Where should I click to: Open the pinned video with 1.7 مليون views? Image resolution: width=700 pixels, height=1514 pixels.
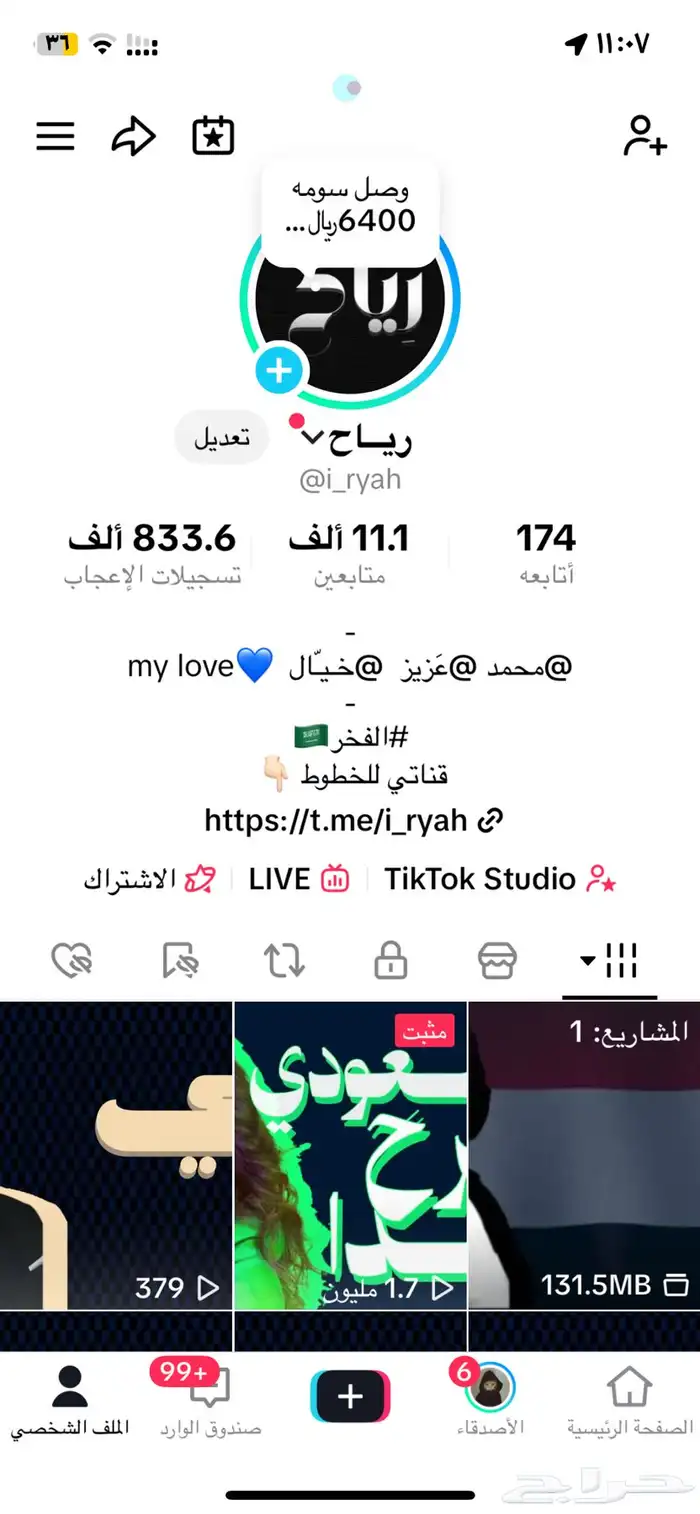350,1155
